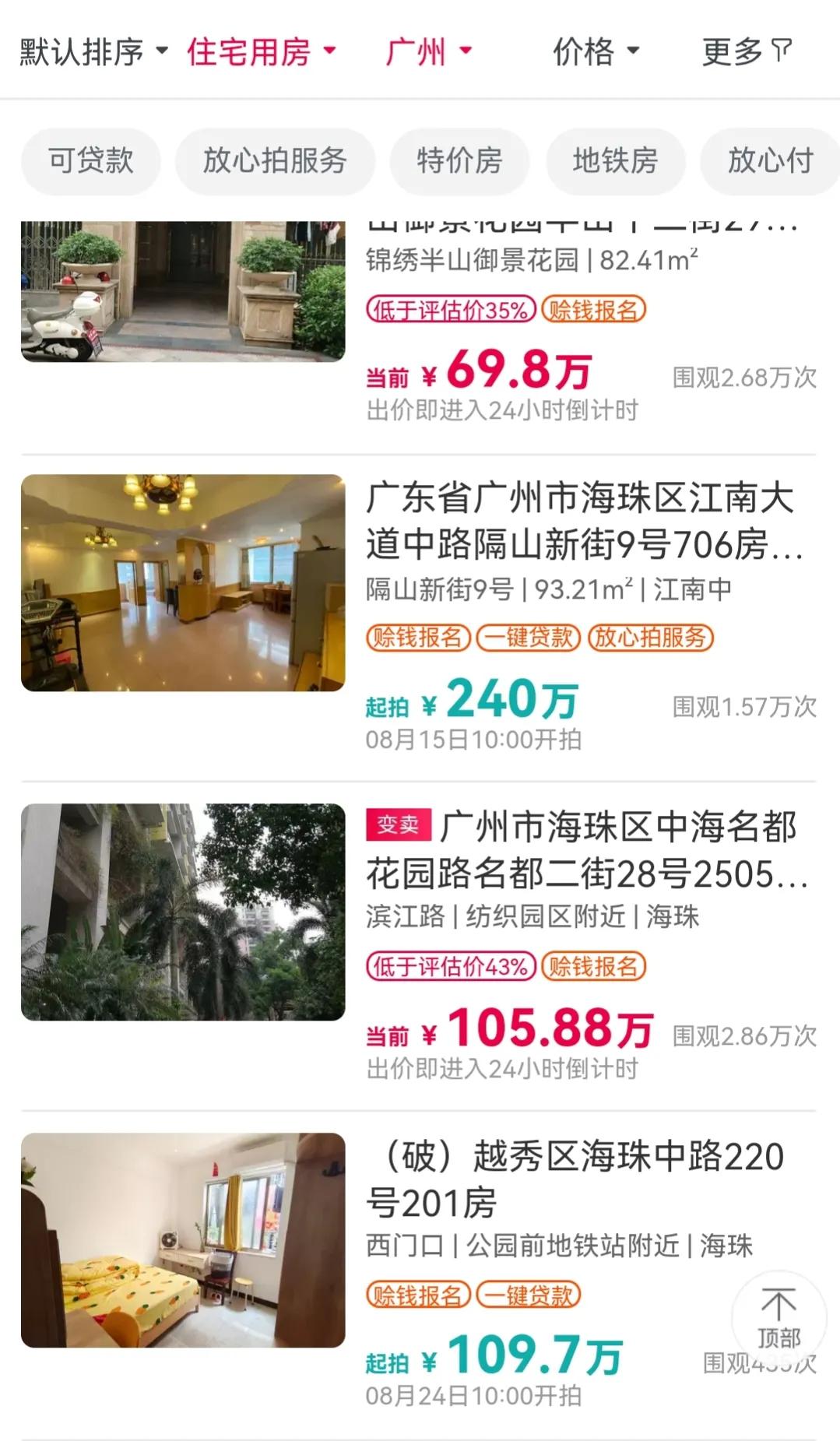840x1441 pixels.
Task: View the 越秀区海珠中路220号201房 listing
Action: click(575, 1179)
